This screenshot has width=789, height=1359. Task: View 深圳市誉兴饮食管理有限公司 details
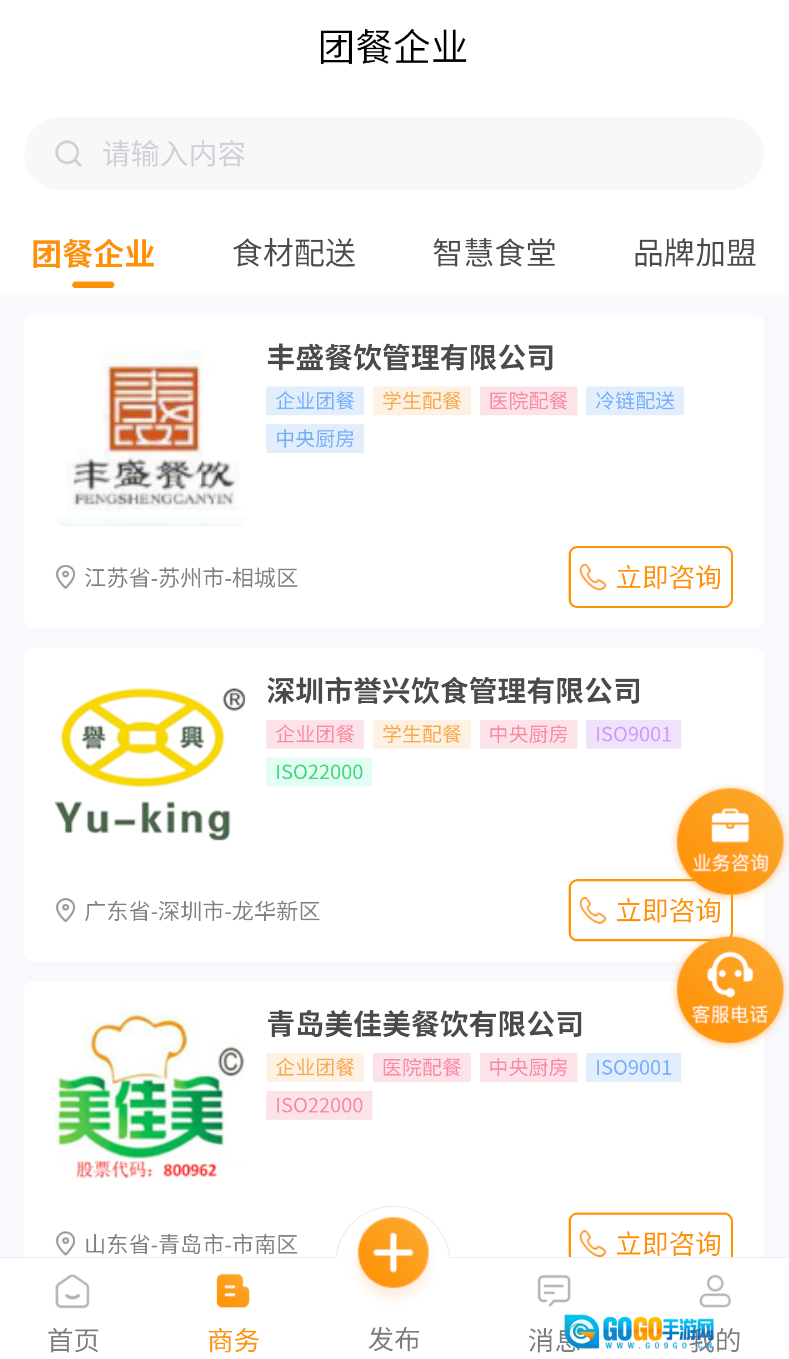453,691
